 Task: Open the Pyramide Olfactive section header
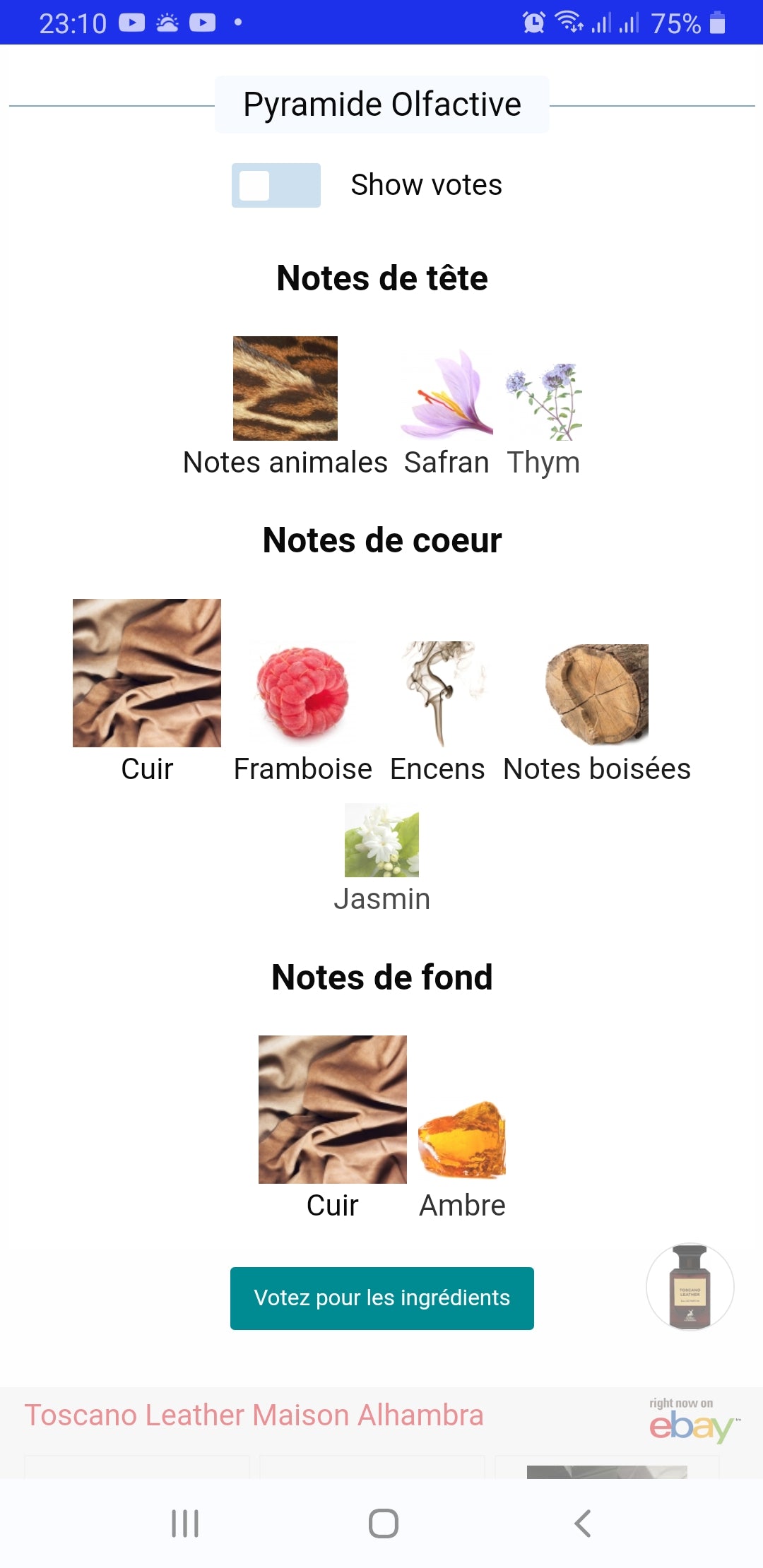pyautogui.click(x=381, y=103)
